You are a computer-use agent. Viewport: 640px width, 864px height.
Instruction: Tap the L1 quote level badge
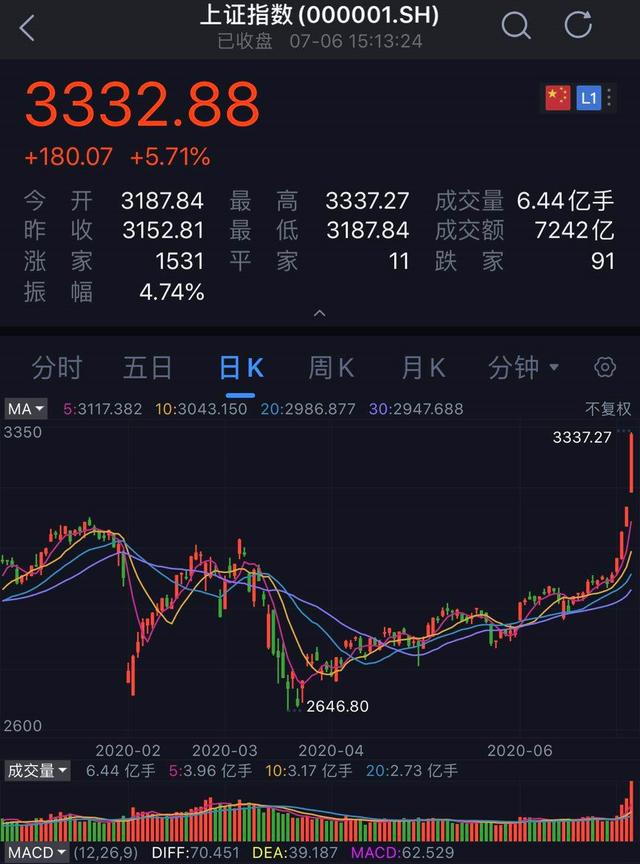[x=589, y=98]
